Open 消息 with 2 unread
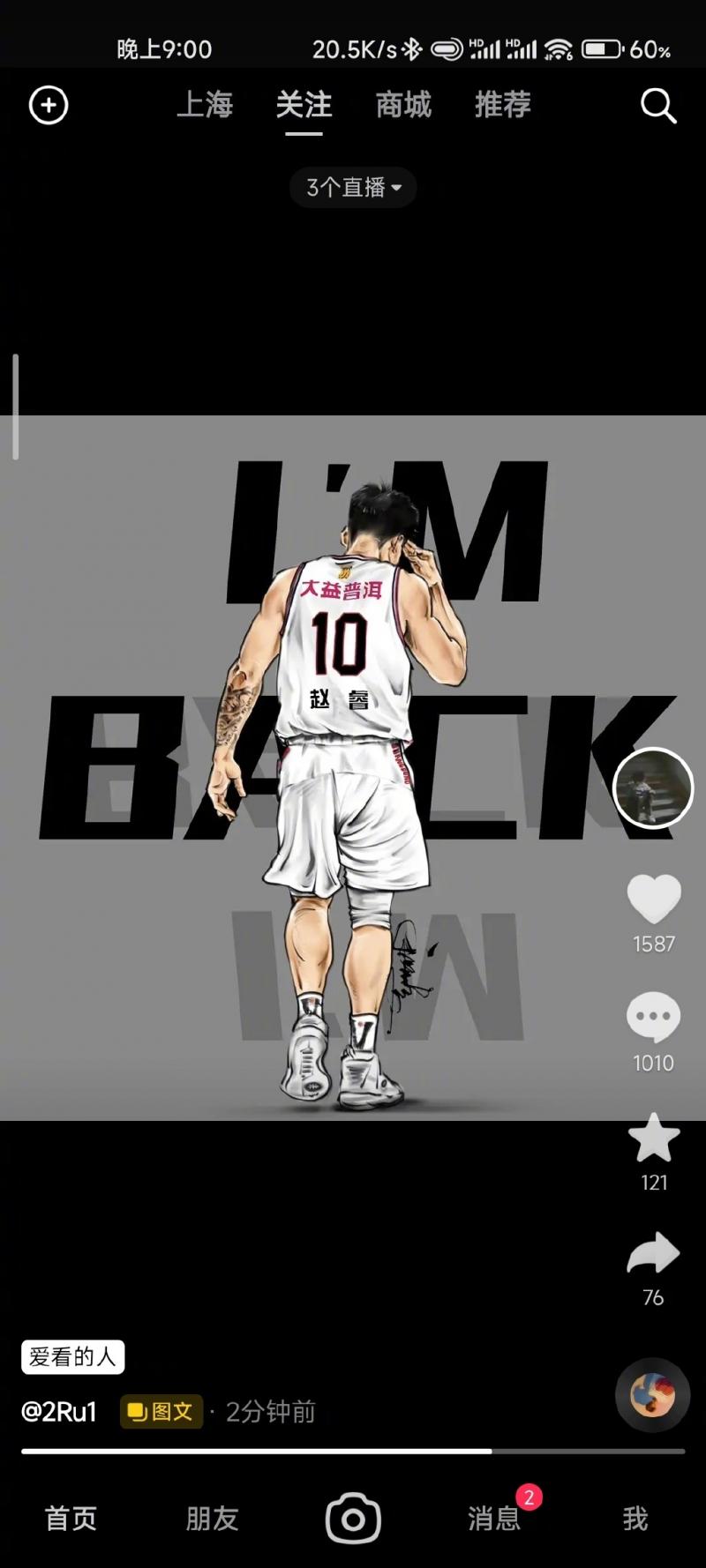 (494, 1518)
